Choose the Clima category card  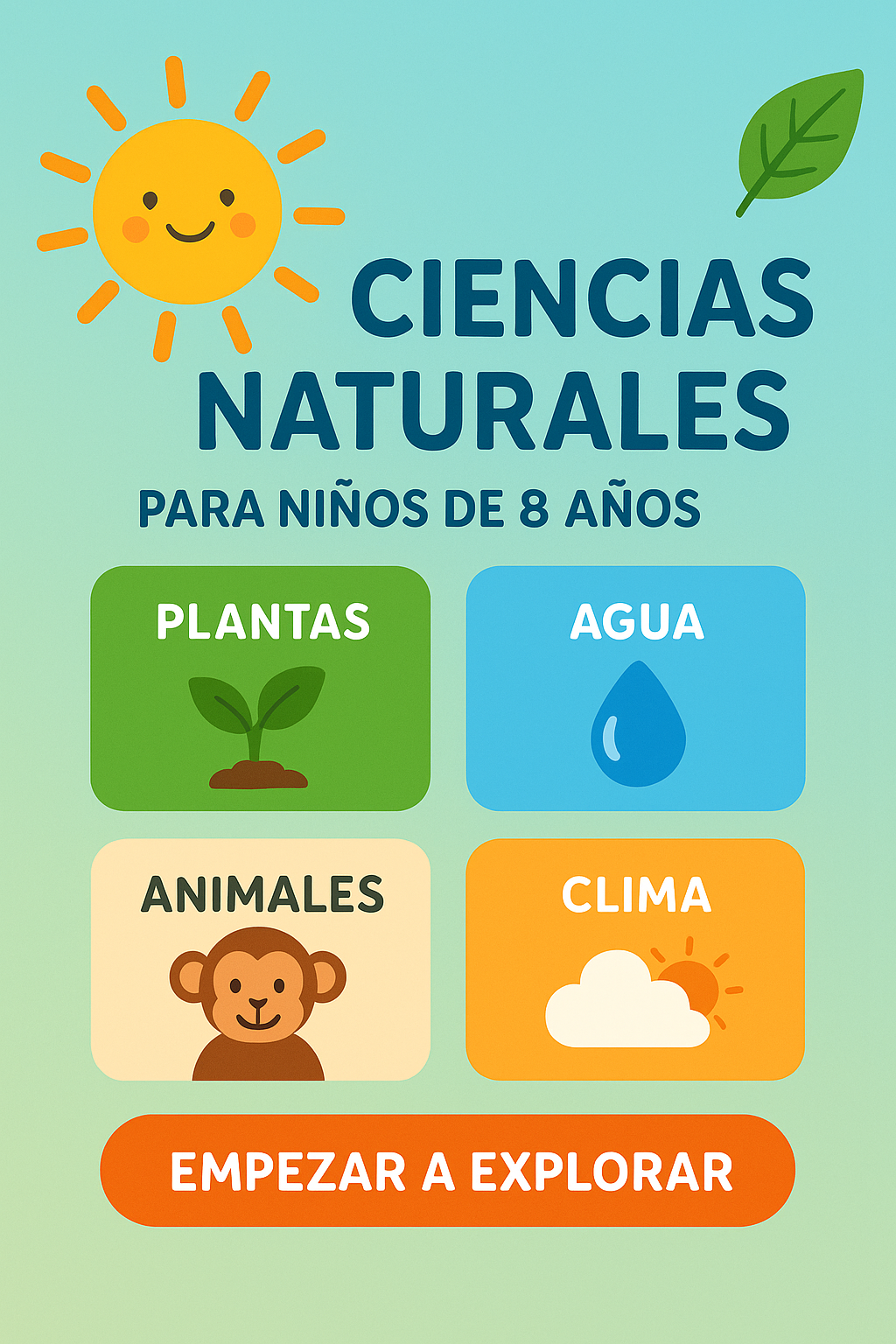tap(635, 960)
